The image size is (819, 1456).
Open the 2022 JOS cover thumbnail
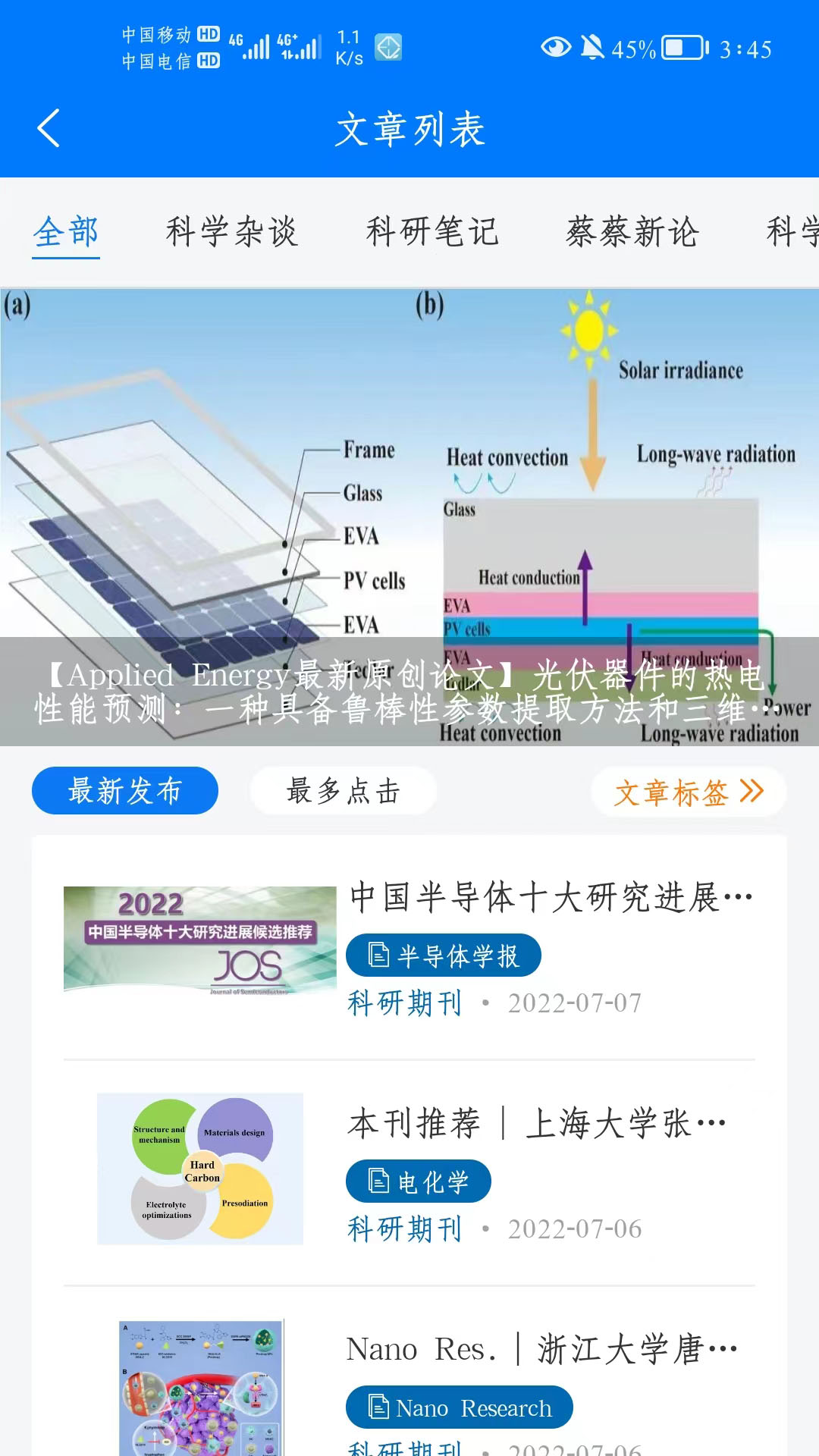tap(200, 940)
